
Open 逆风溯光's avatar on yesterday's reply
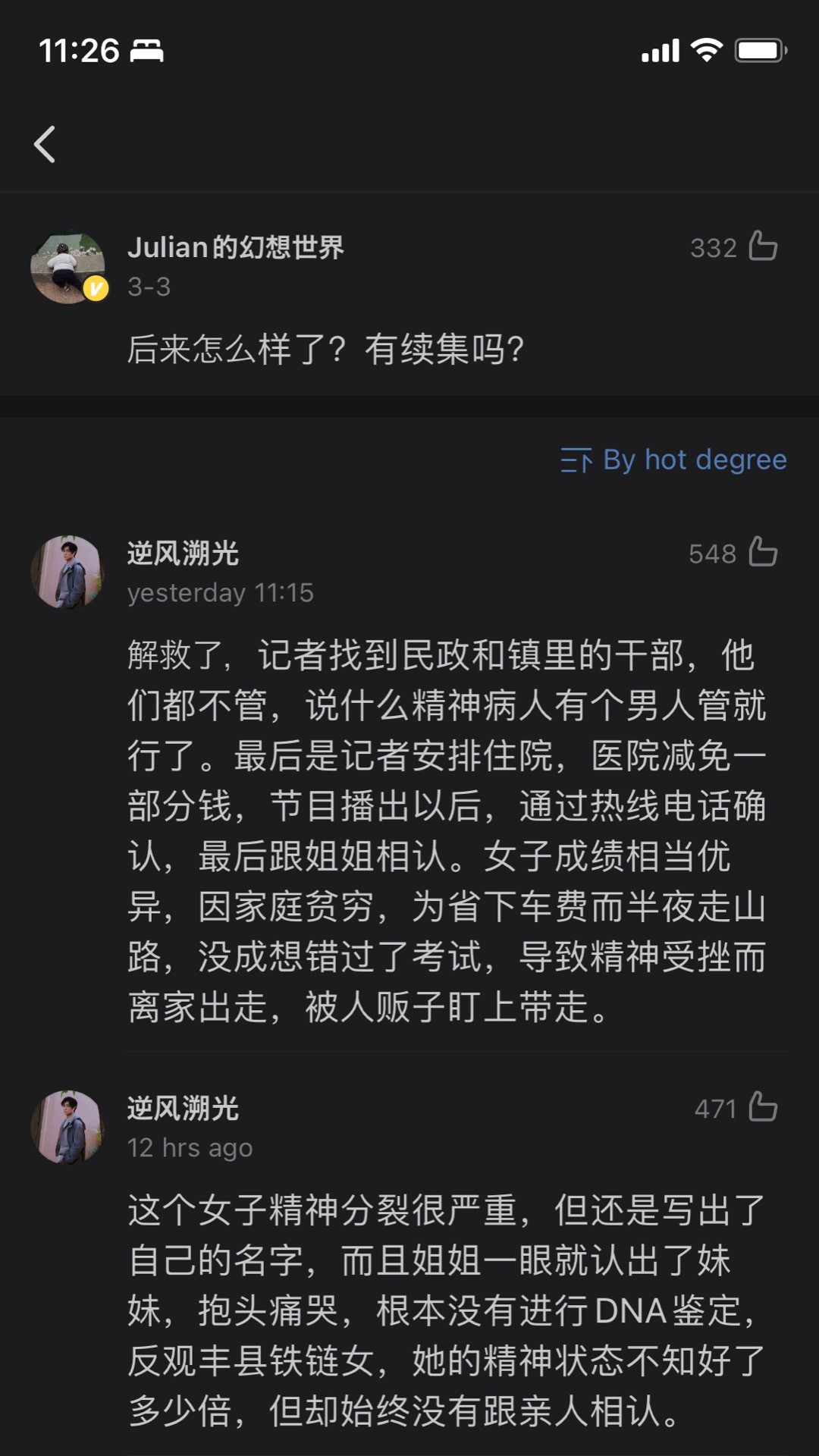click(68, 573)
